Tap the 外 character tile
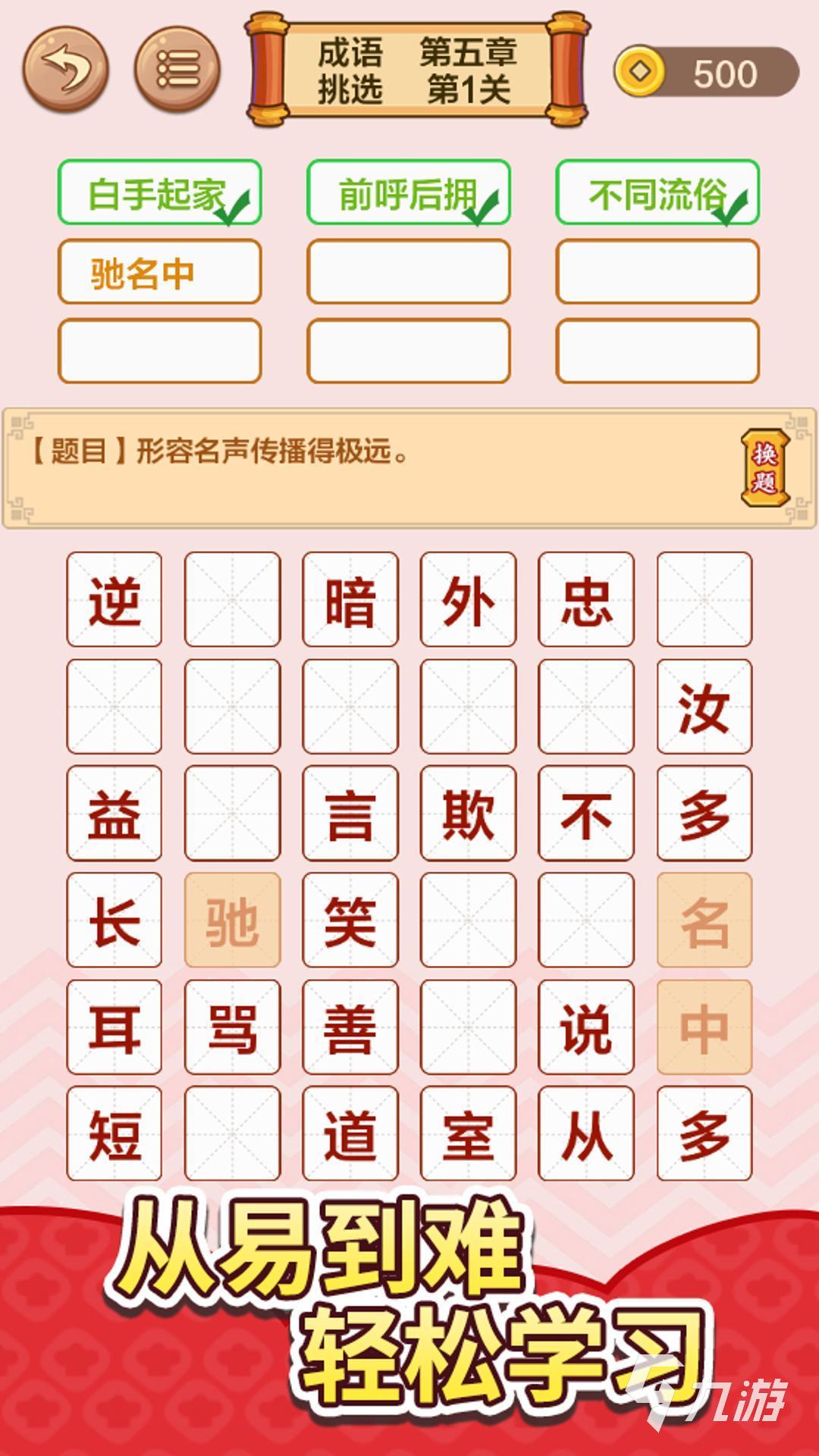The image size is (819, 1456). point(469,599)
